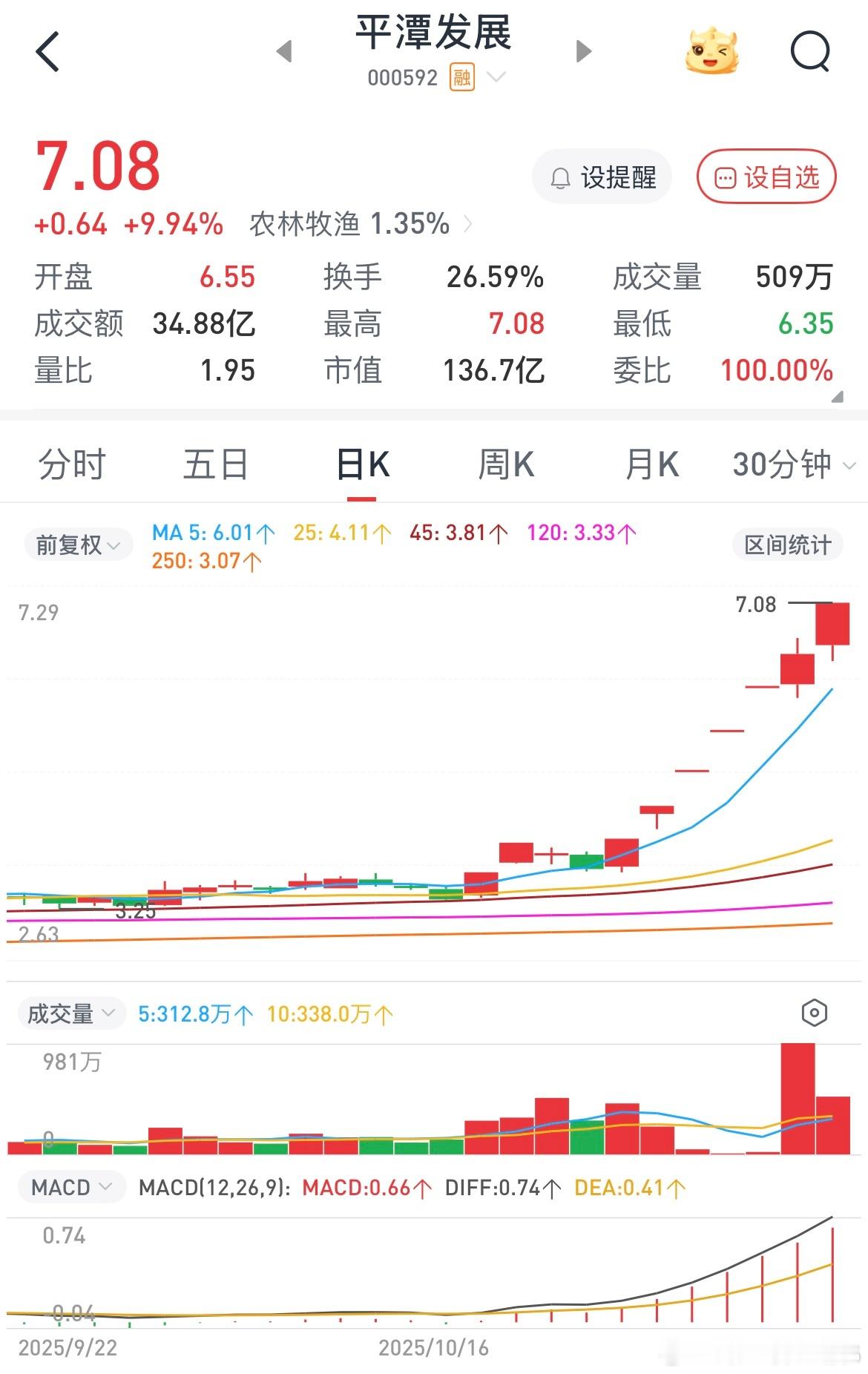
Task: Tap 设自选 to add to watchlist
Action: coord(766,177)
